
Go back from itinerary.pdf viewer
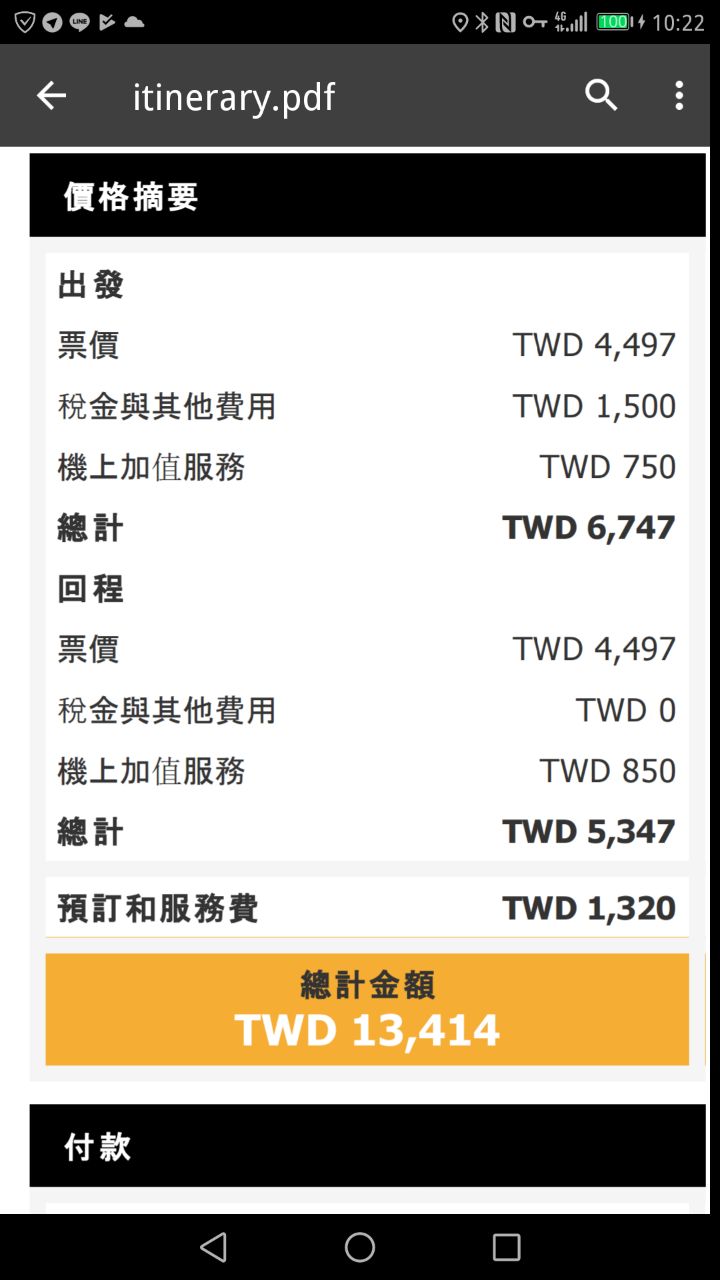(51, 96)
